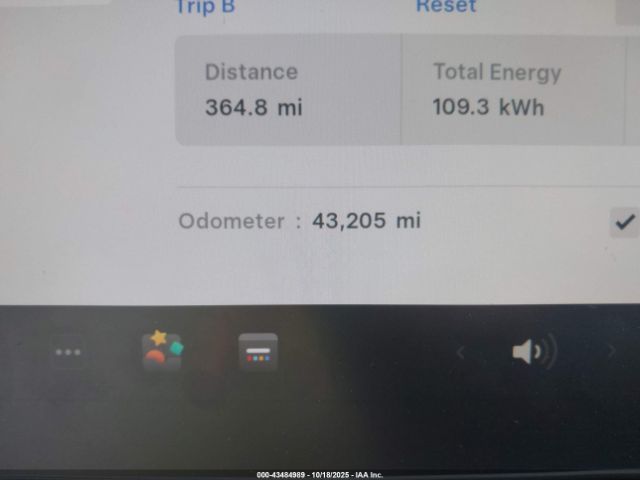Decrease volume with the left arrow
640x480 pixels.
click(x=461, y=352)
